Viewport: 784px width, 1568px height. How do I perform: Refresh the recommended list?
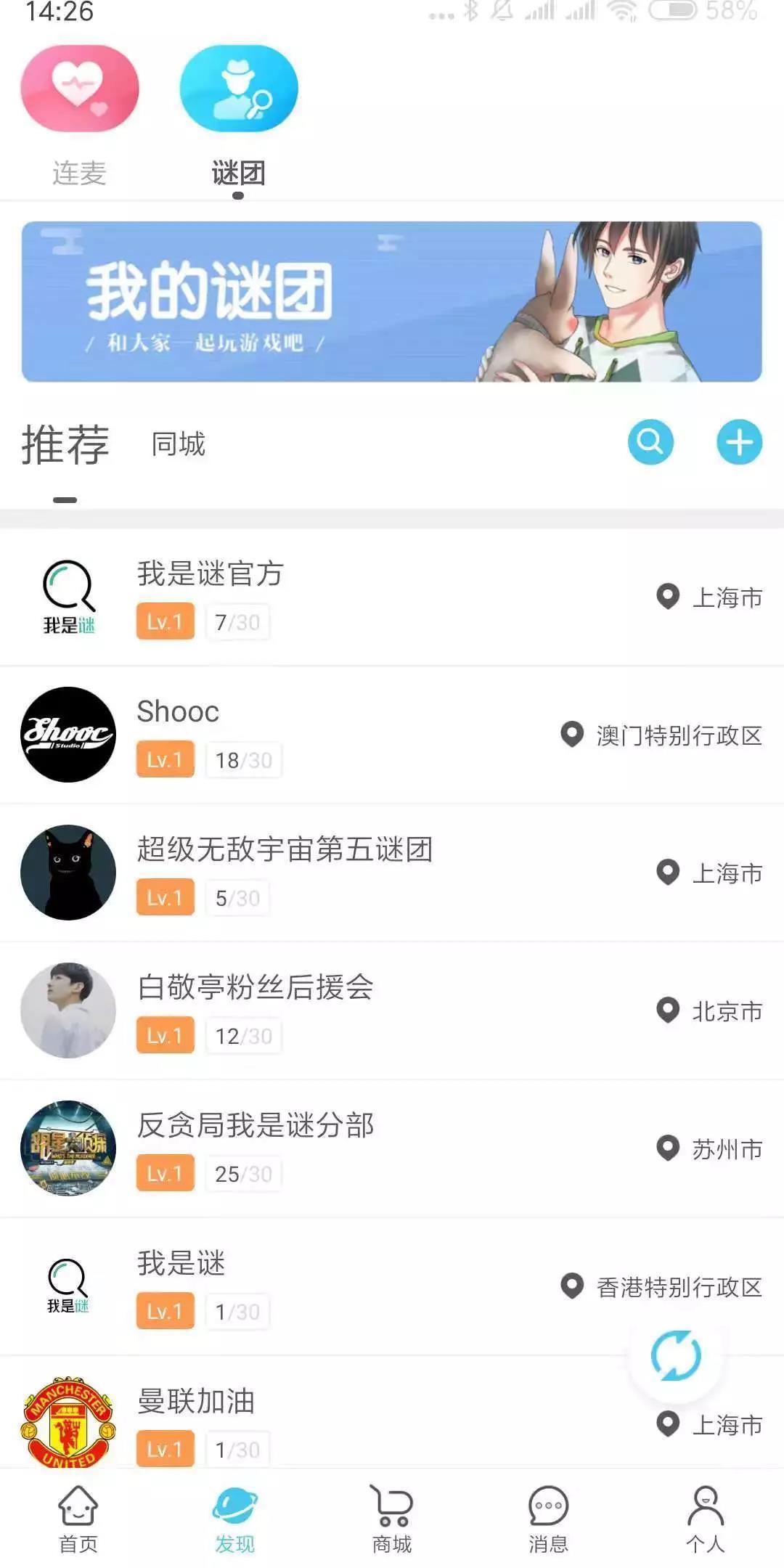click(676, 1355)
